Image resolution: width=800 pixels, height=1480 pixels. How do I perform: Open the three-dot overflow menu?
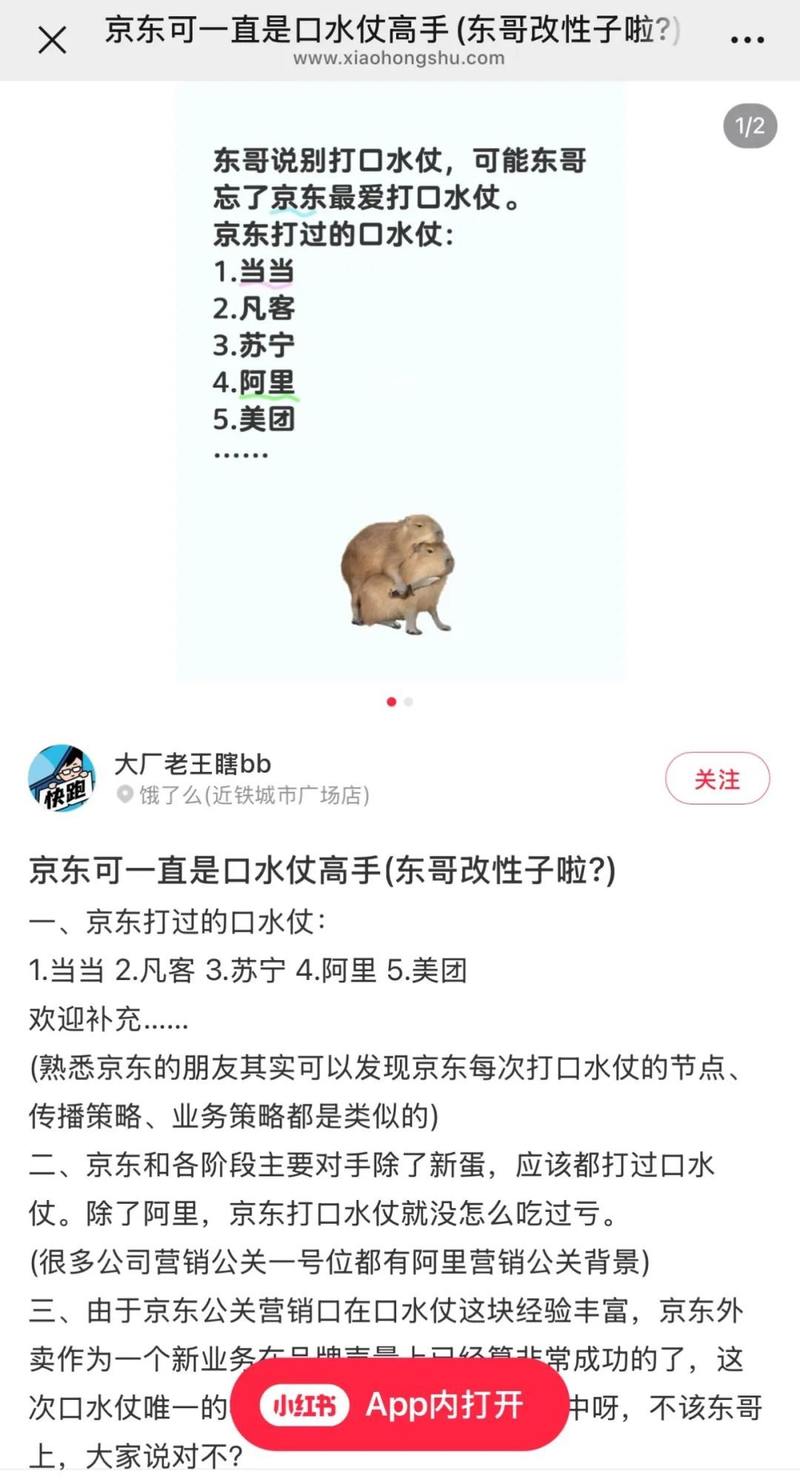747,41
